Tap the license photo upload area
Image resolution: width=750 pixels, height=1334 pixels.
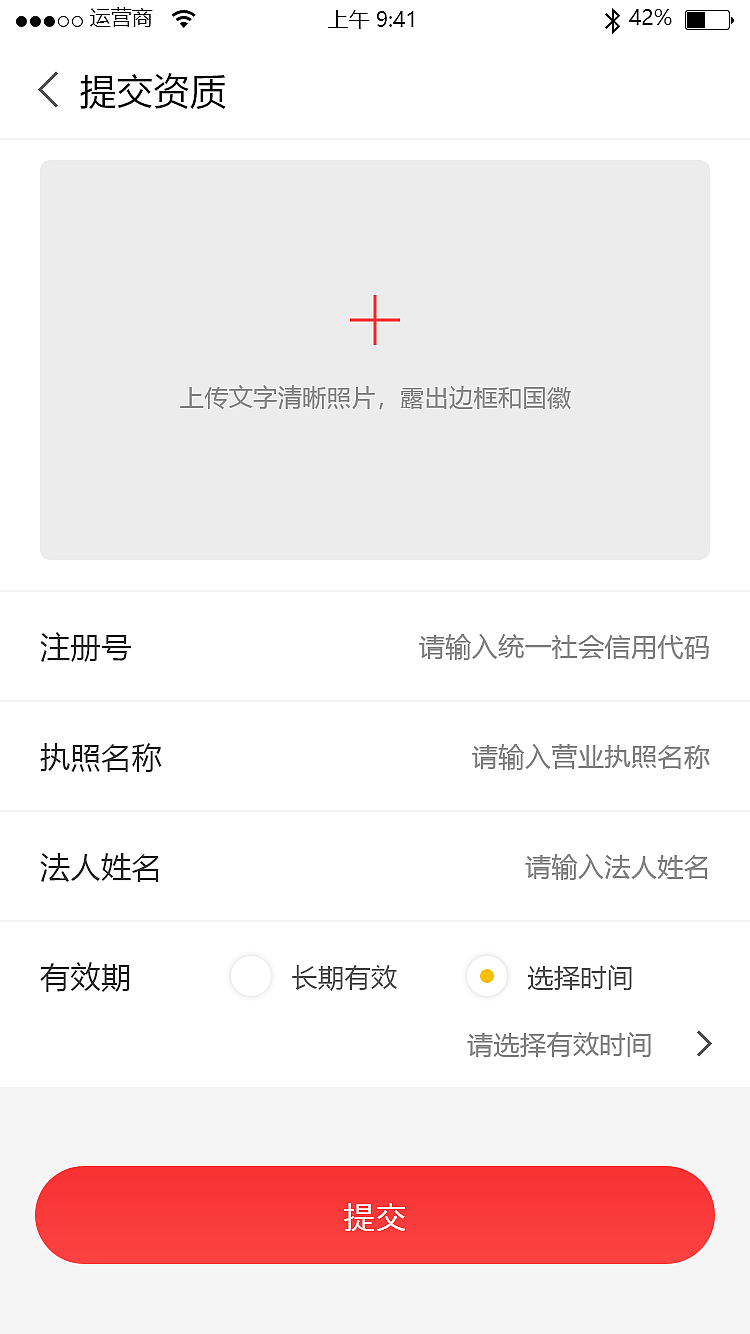(374, 360)
